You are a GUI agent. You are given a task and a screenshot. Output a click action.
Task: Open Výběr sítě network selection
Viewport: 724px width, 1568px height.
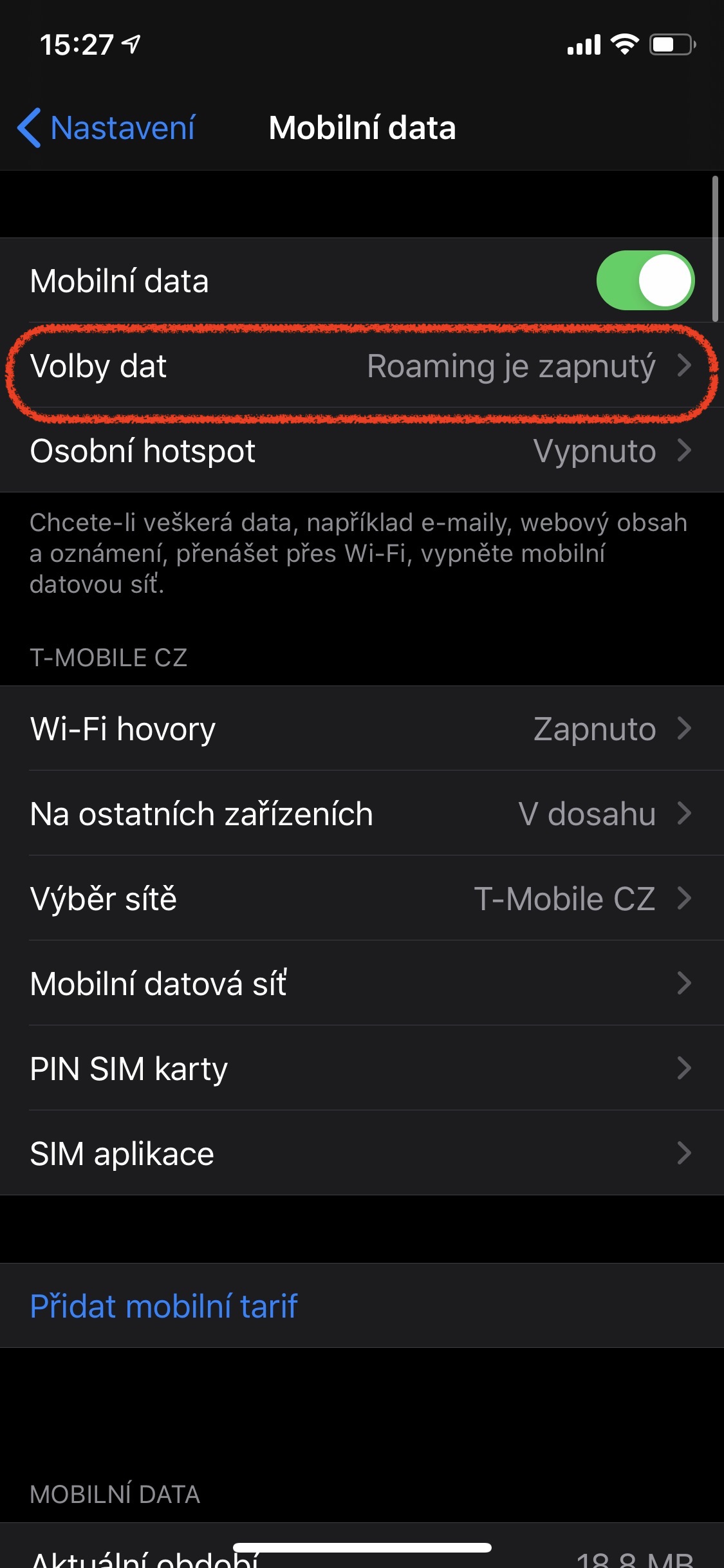click(x=362, y=899)
